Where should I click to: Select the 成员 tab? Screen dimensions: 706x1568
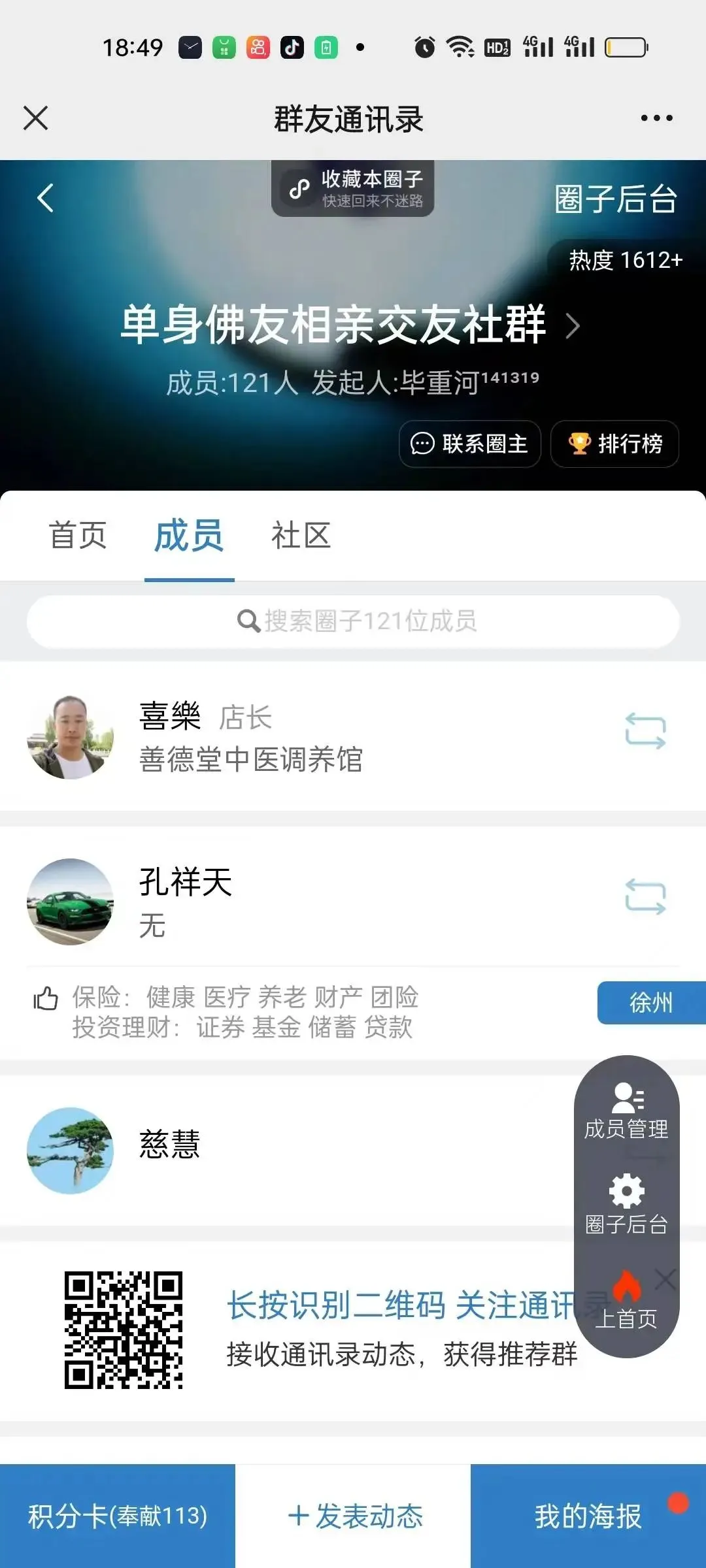tap(189, 536)
